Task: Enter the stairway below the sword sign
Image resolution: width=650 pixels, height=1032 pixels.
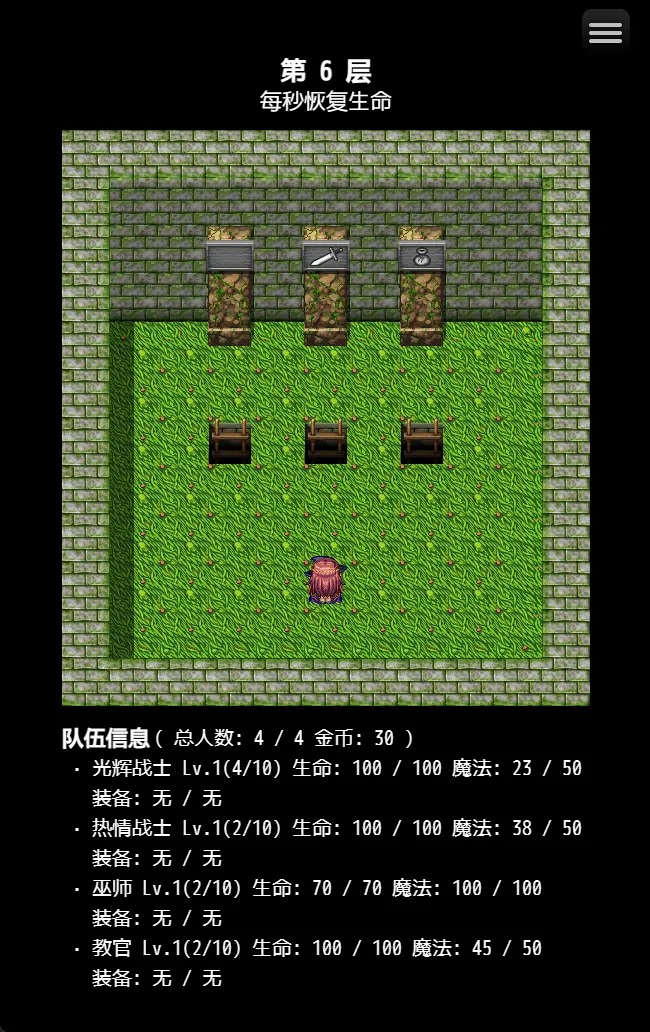Action: click(x=326, y=443)
